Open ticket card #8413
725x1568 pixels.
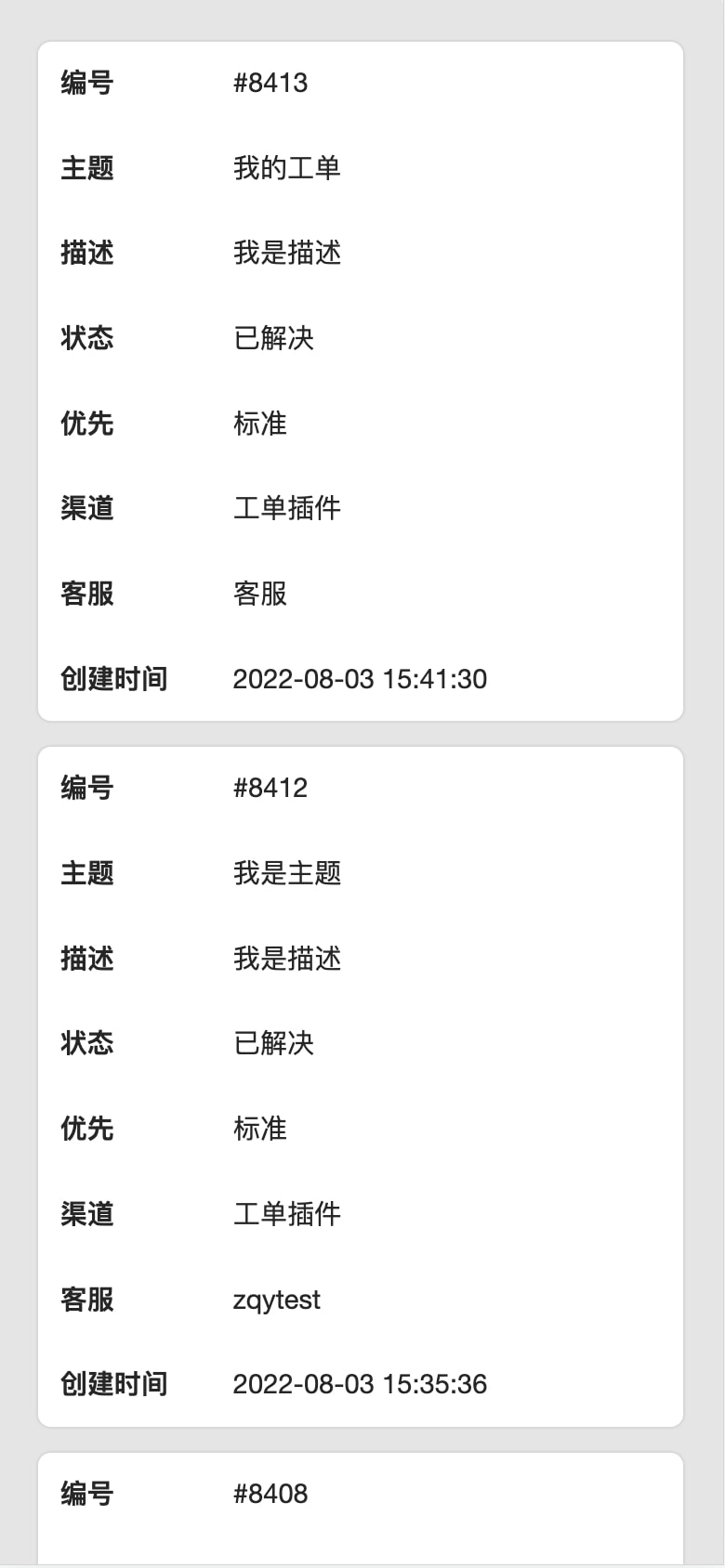click(361, 381)
